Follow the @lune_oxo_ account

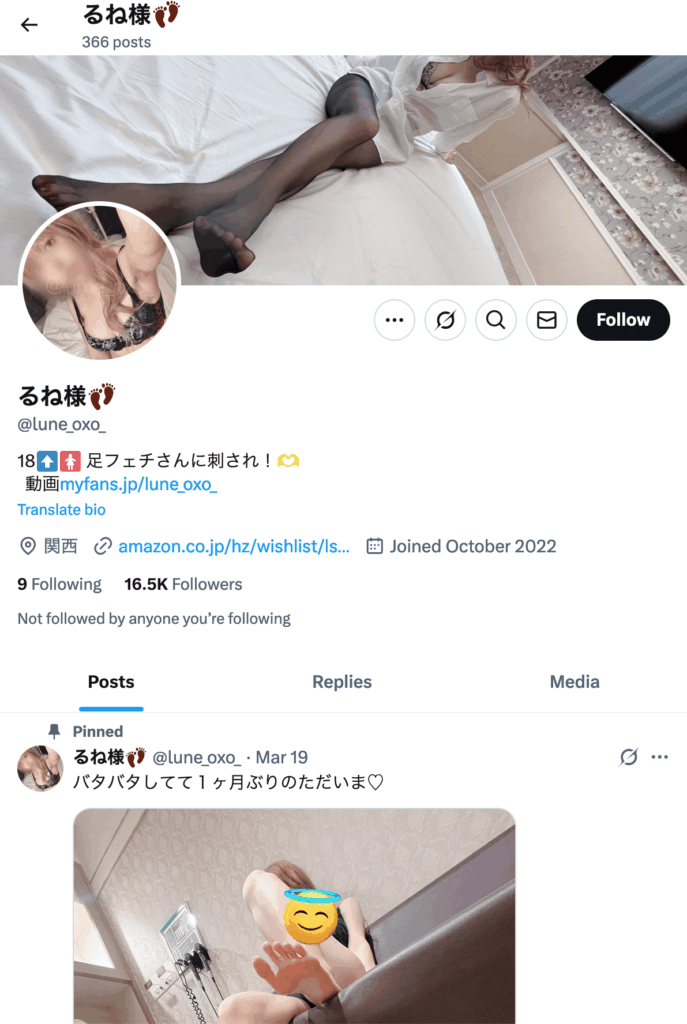[623, 320]
